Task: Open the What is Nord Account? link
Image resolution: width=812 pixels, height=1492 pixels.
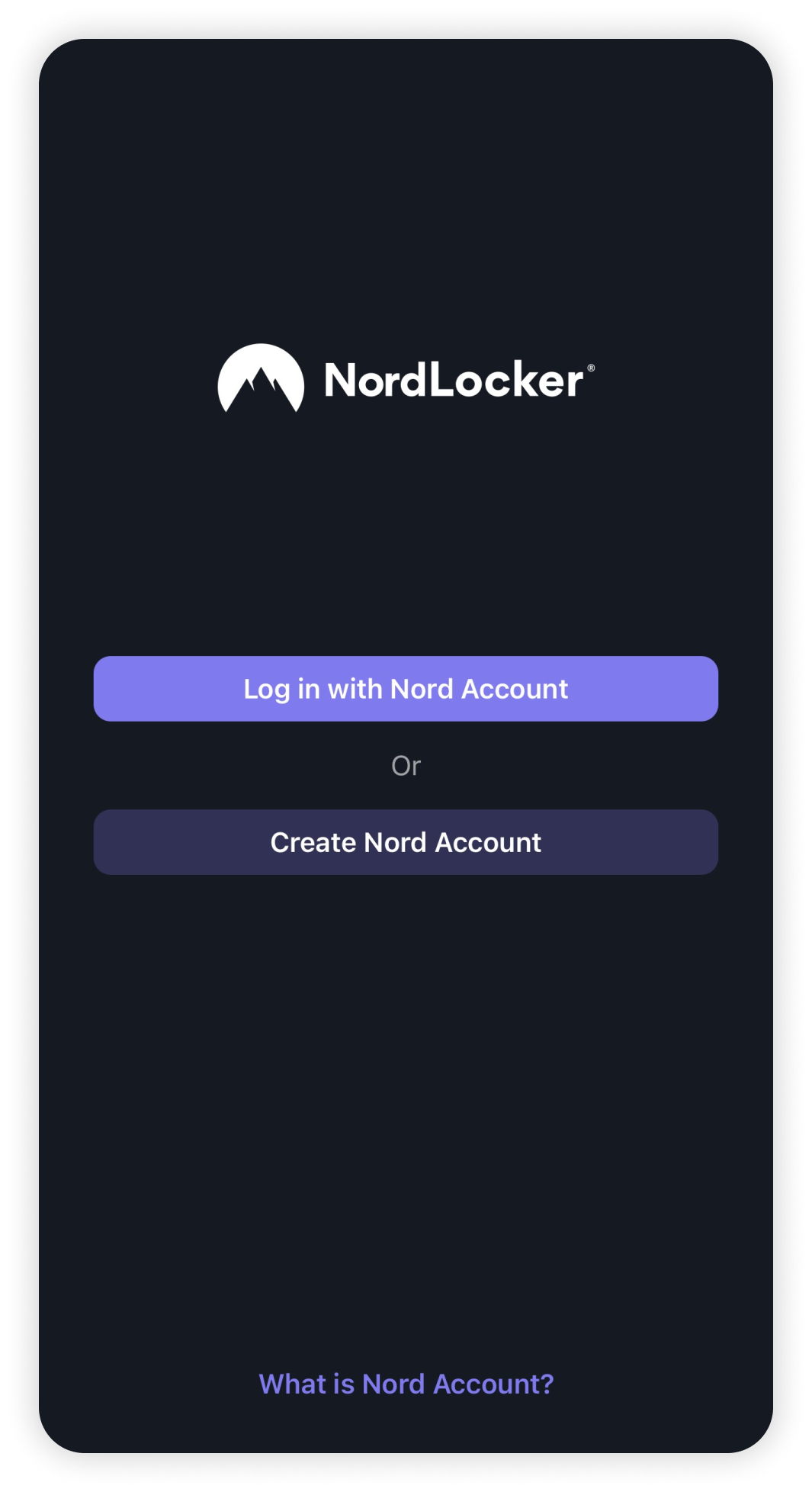Action: point(406,1384)
